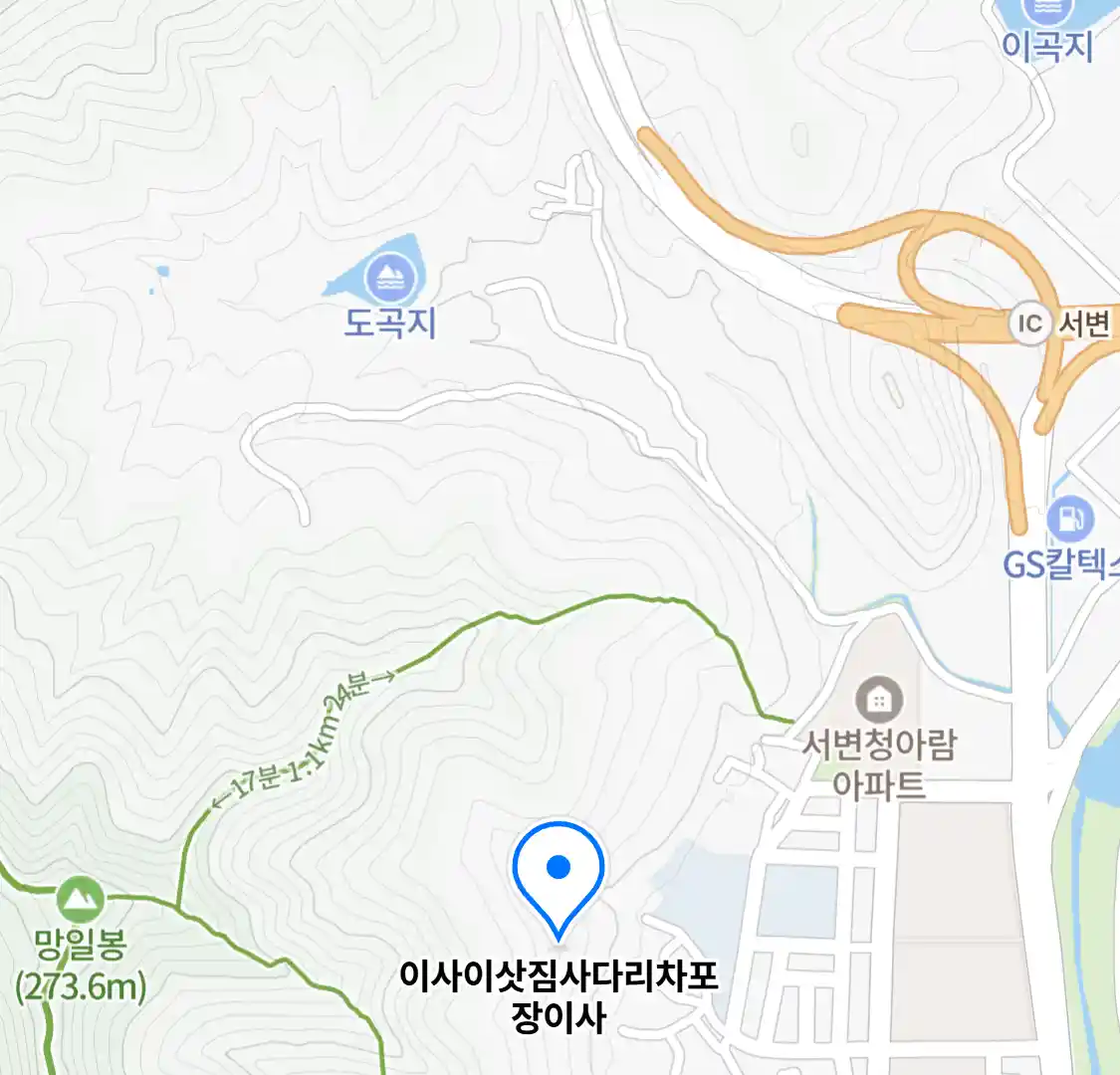This screenshot has width=1120, height=1075.
Task: Open the 도곡지 reservoir marker
Action: (x=390, y=278)
